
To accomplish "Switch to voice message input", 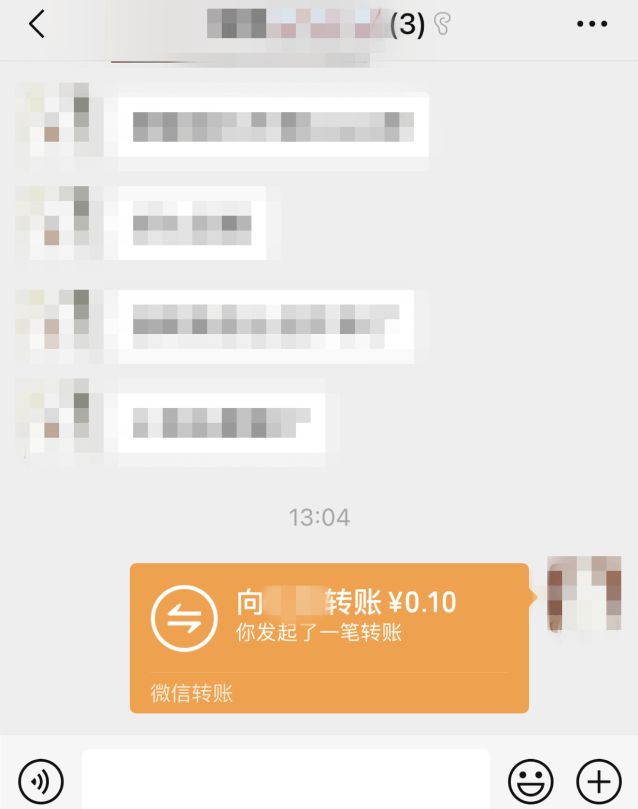I will [41, 779].
